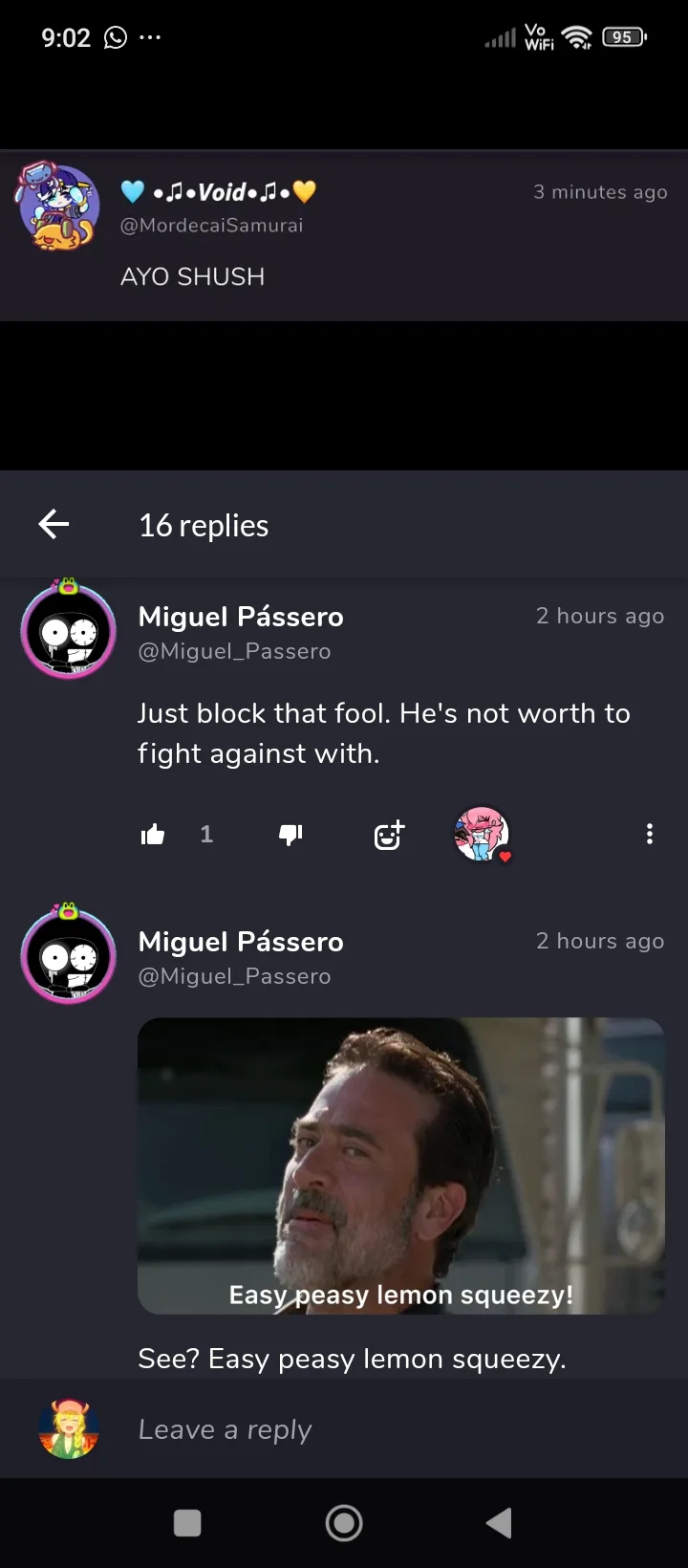688x1568 pixels.
Task: Dislike Miguel's "Just block that fool" reply
Action: coord(290,835)
